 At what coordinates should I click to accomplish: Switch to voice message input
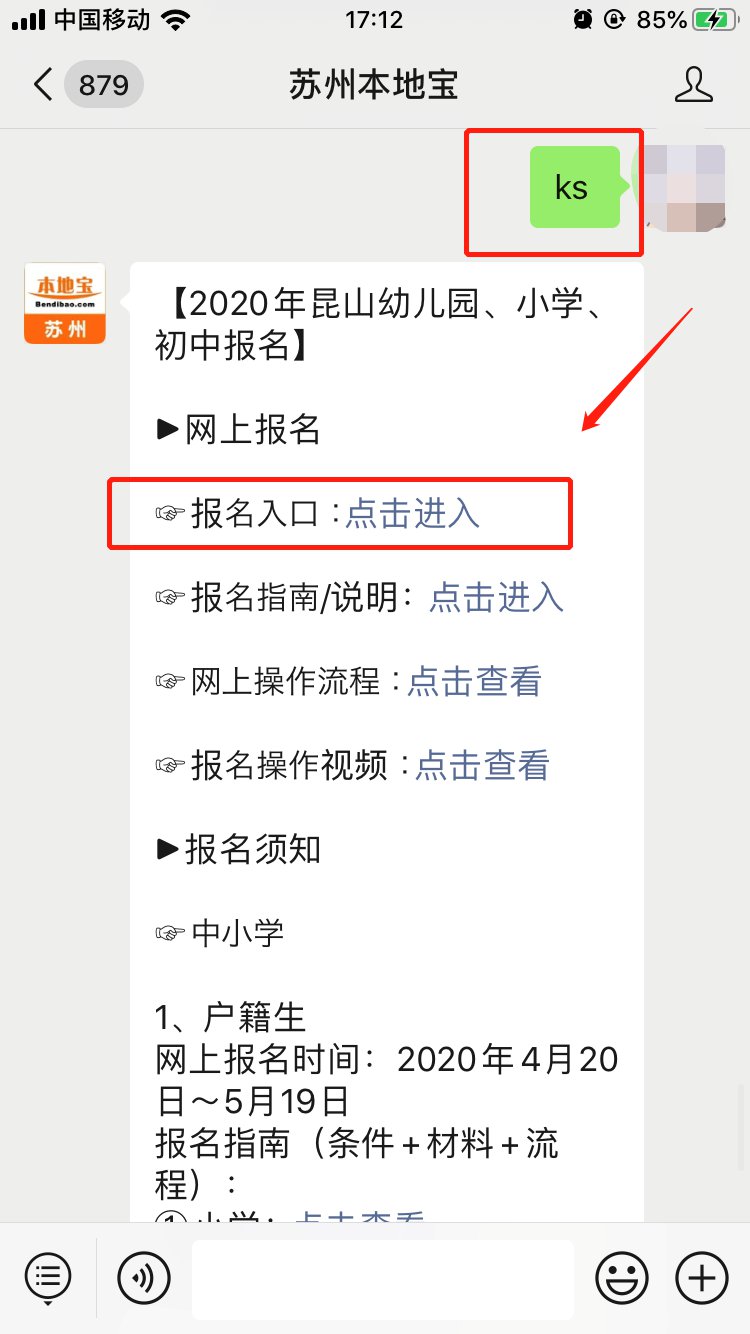pyautogui.click(x=144, y=1277)
